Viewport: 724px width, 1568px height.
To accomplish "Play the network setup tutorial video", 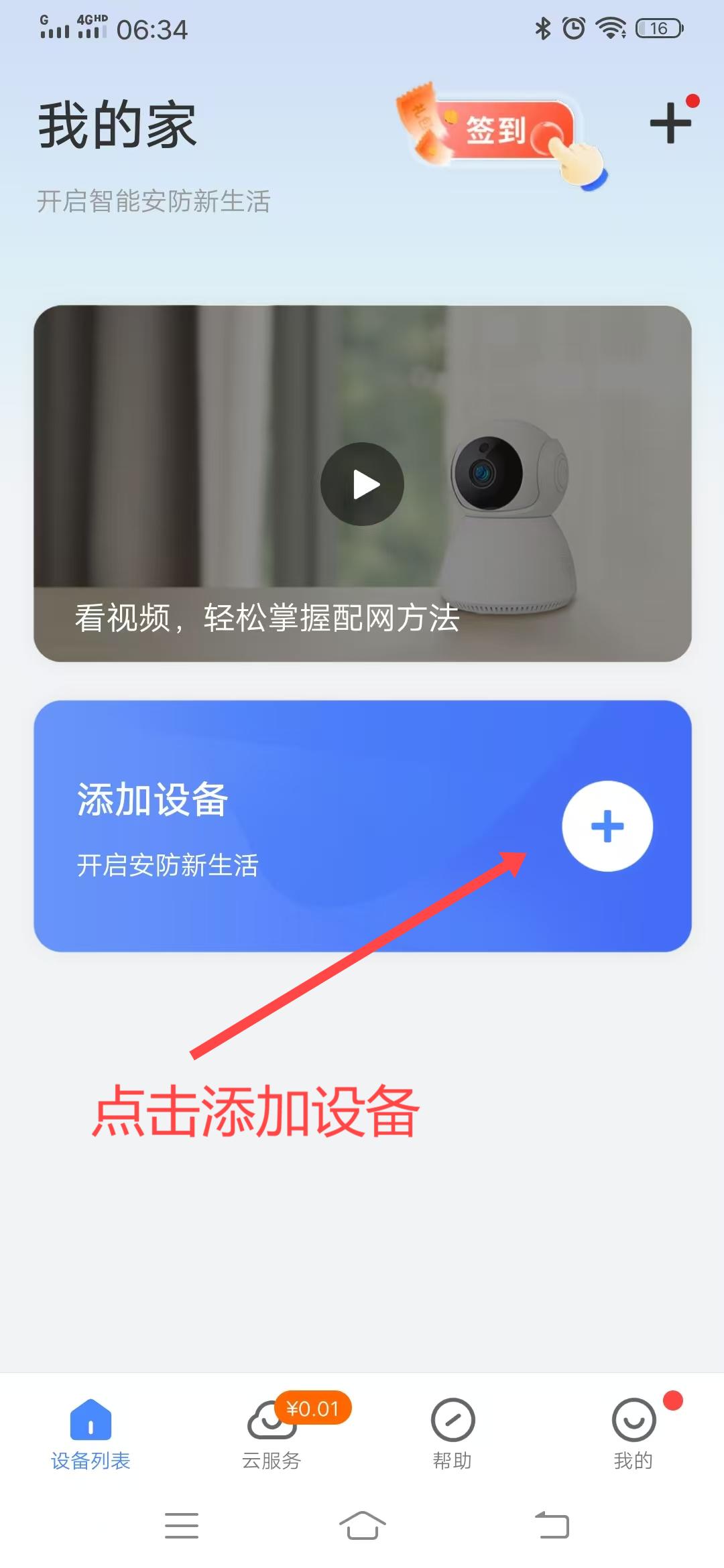I will click(362, 484).
